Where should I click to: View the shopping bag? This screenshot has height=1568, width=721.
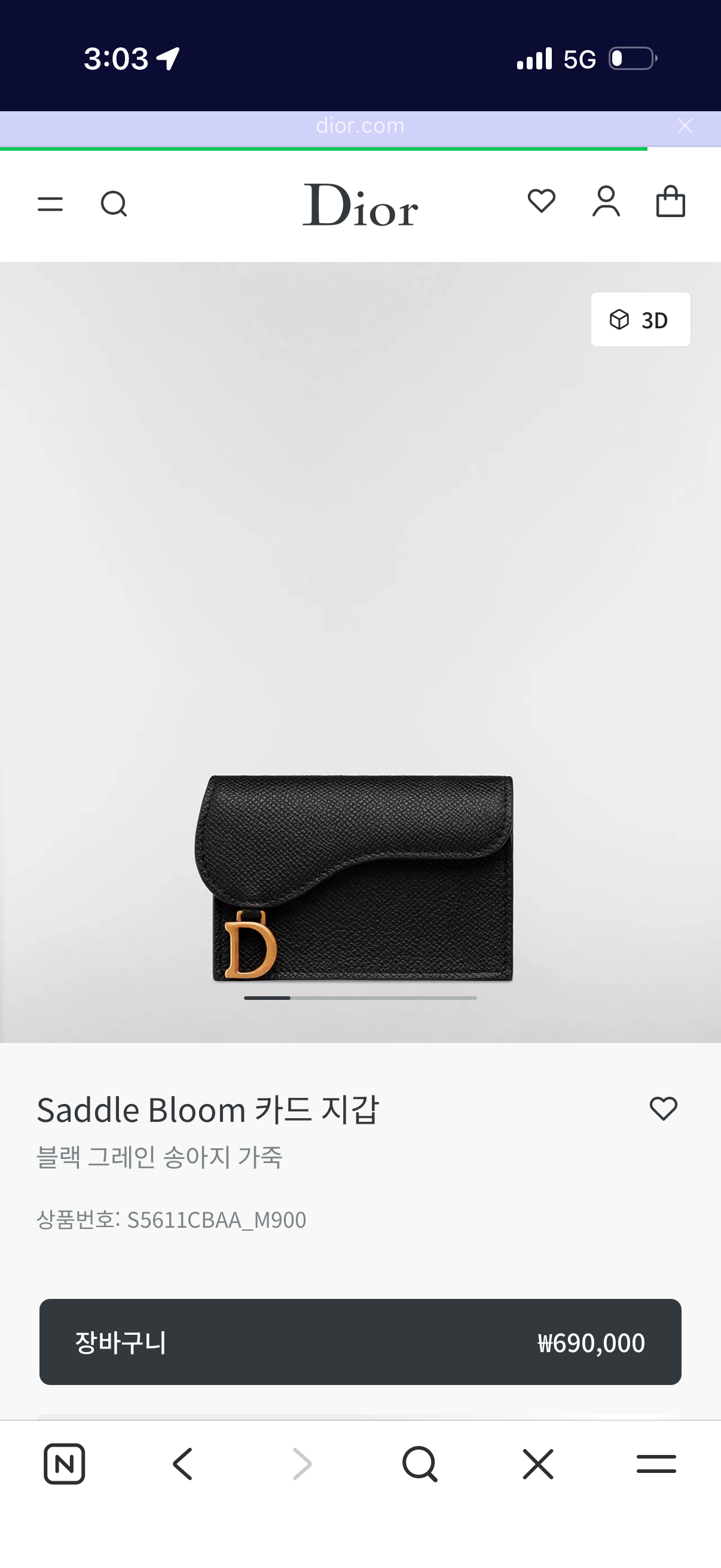click(671, 202)
